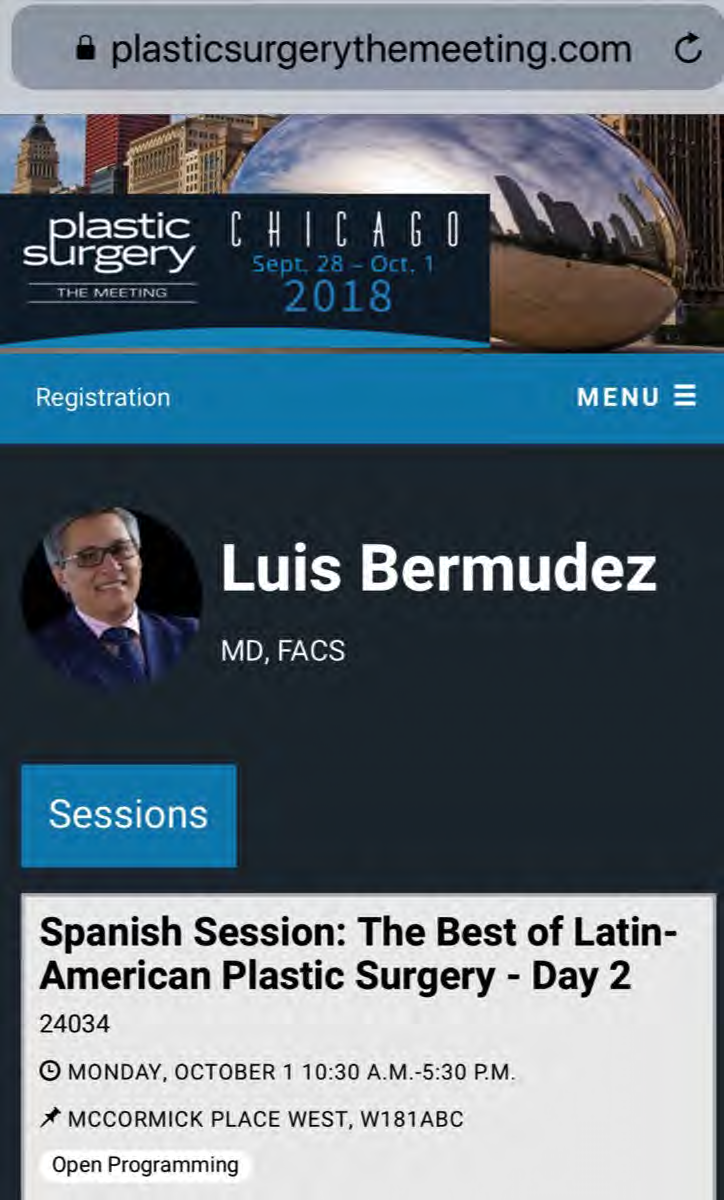This screenshot has height=1200, width=724.
Task: Tap the browser address bar
Action: point(370,49)
